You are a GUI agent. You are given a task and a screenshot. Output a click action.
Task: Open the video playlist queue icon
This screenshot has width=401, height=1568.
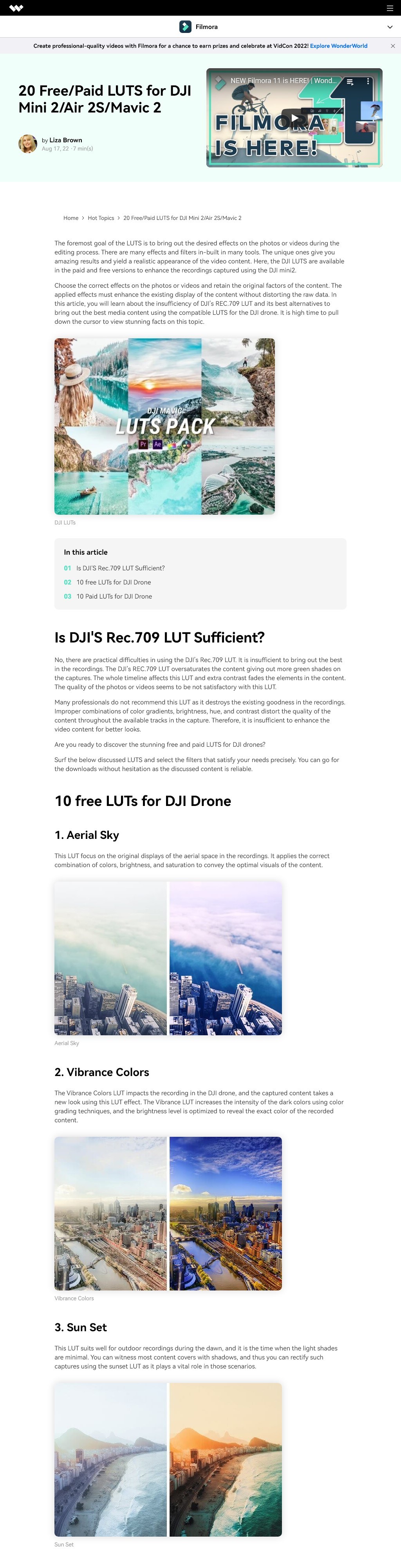tap(350, 81)
